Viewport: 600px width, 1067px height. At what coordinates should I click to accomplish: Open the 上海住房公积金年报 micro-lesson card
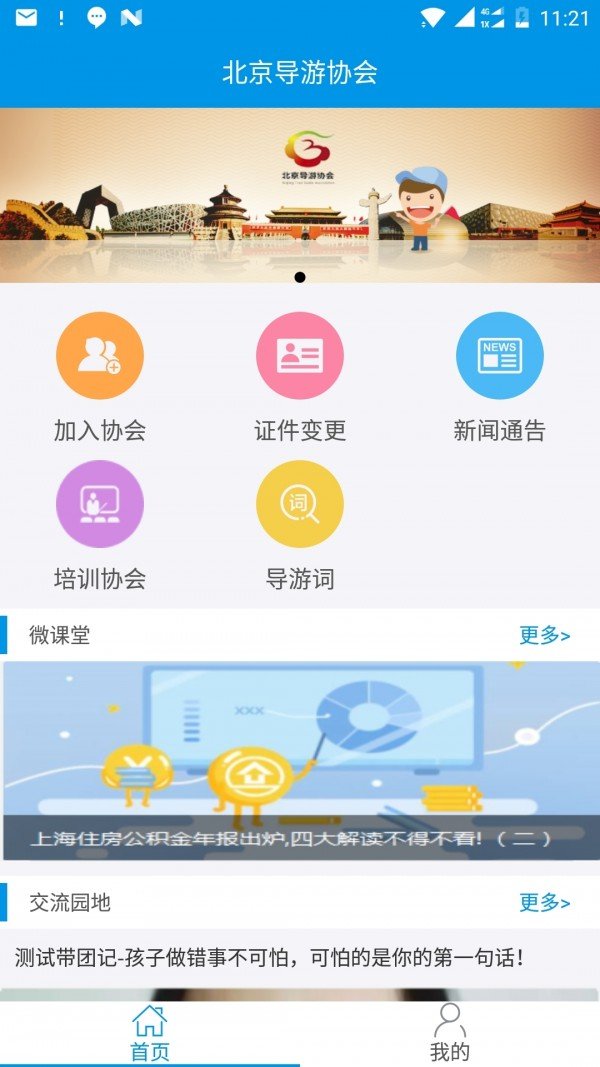coord(300,760)
